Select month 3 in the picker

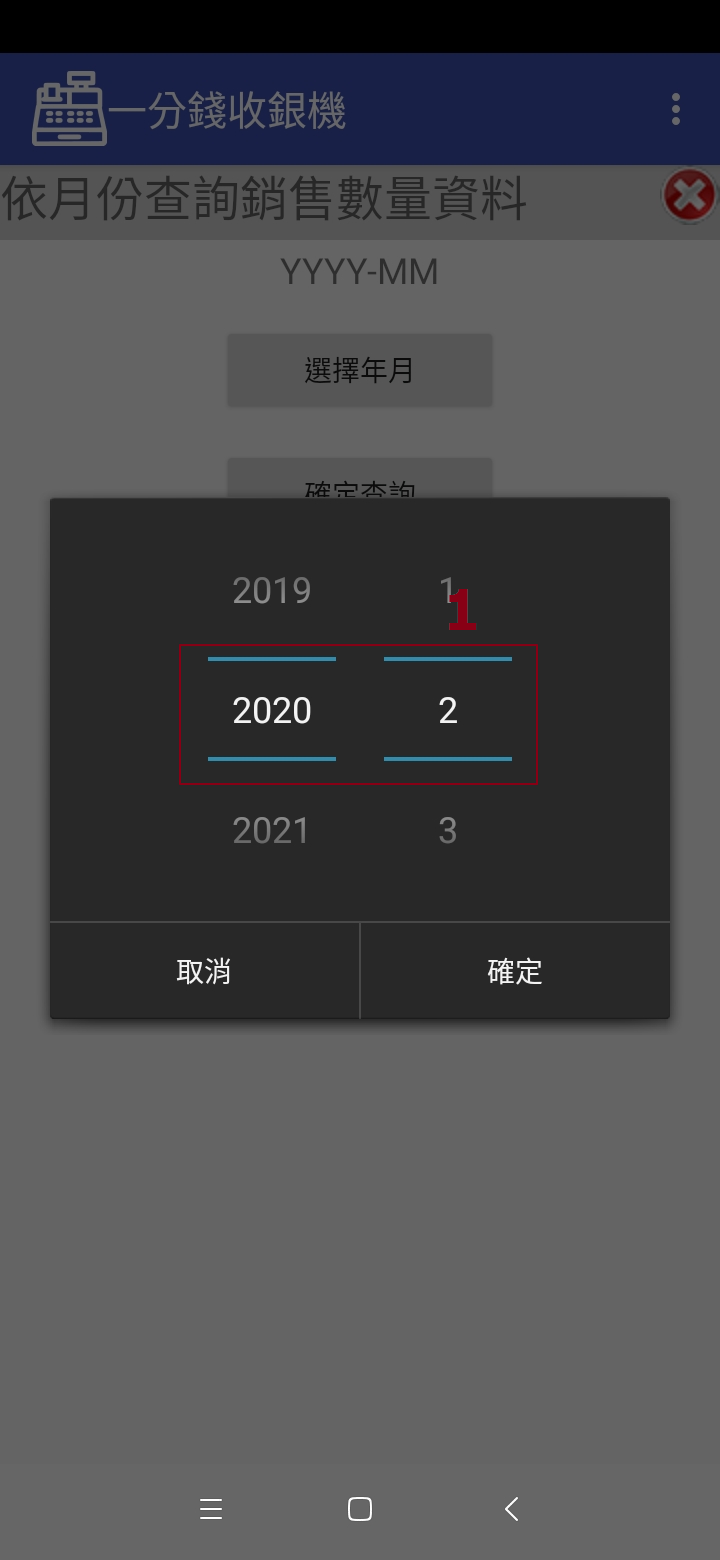[x=447, y=831]
